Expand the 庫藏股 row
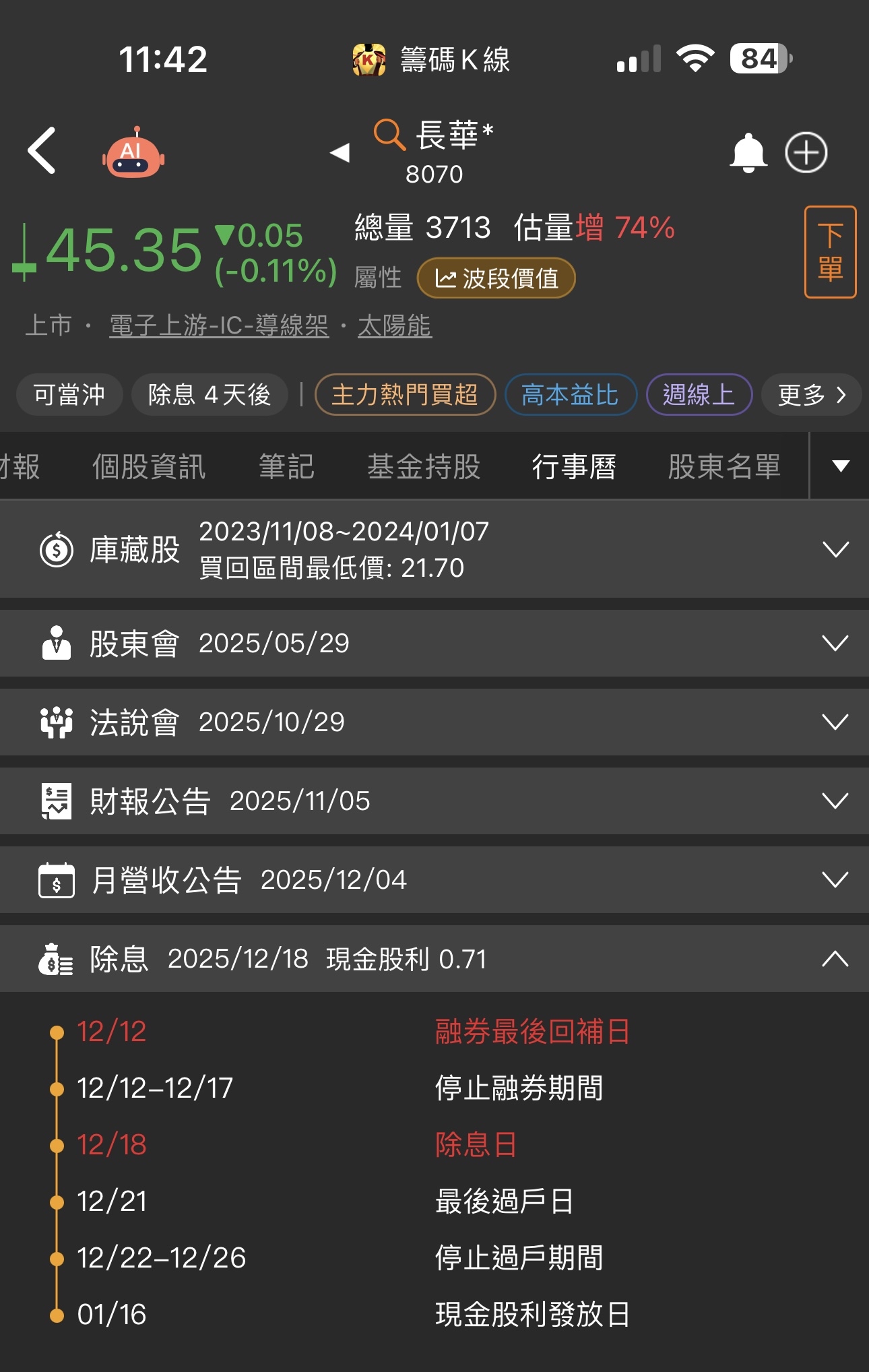 [434, 549]
